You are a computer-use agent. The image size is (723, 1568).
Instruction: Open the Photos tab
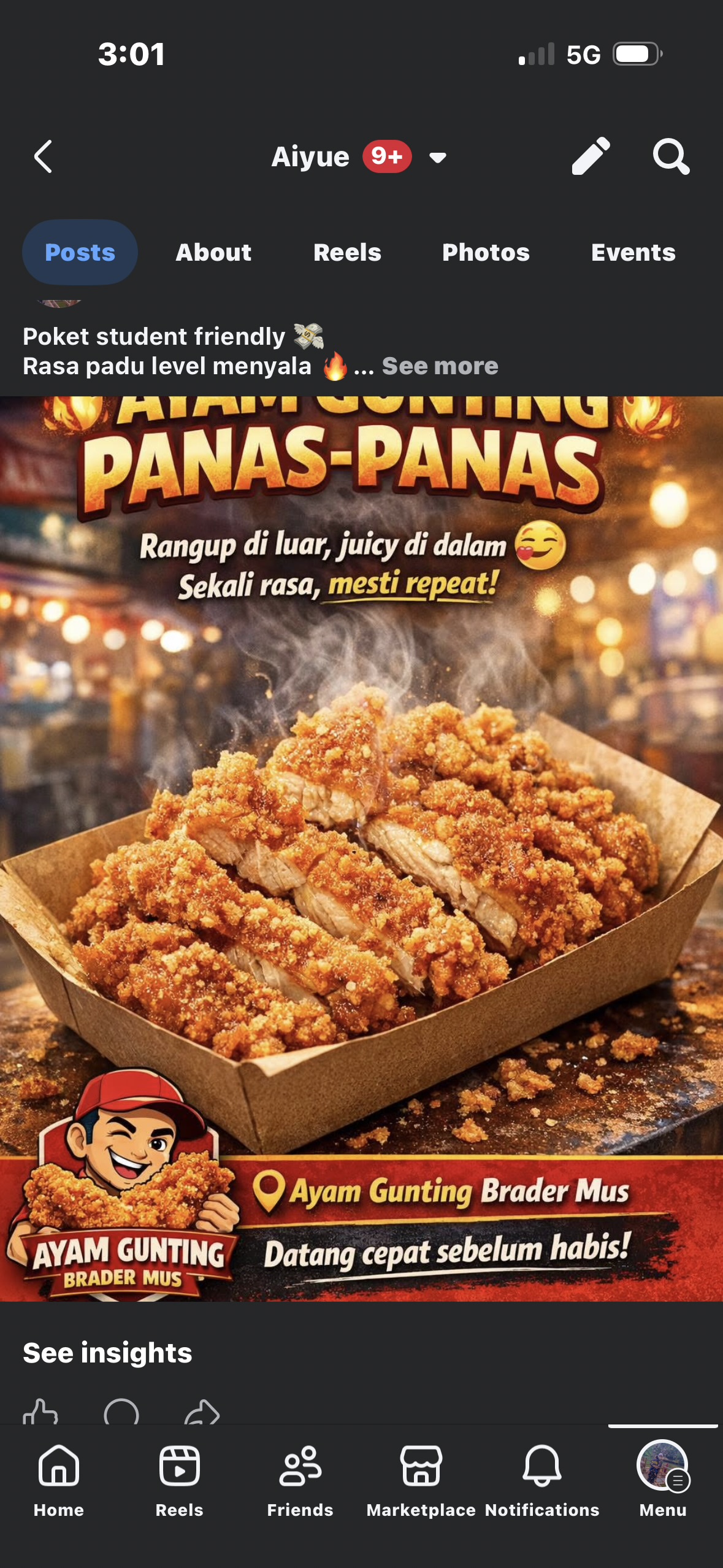[x=486, y=252]
